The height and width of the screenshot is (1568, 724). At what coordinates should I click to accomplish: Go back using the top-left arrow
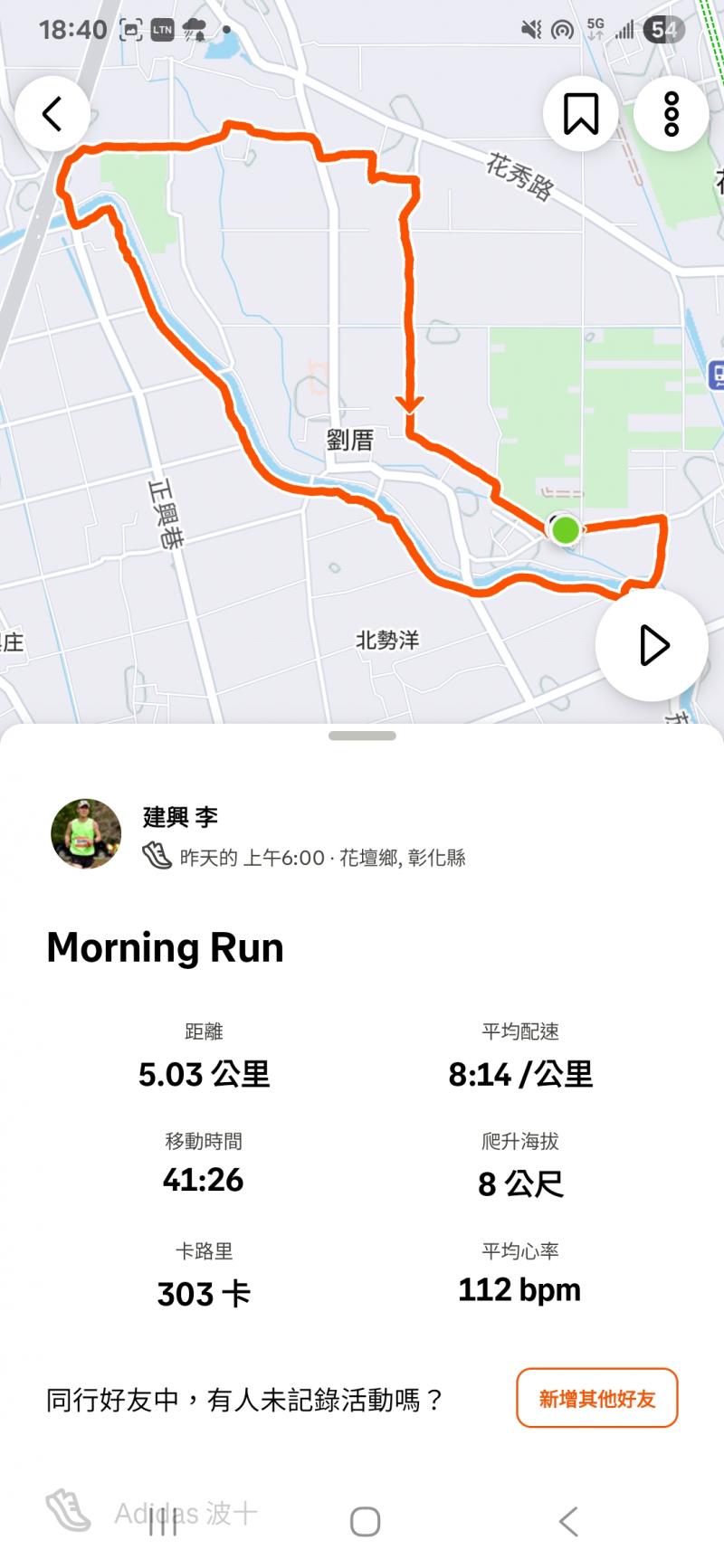coord(52,114)
